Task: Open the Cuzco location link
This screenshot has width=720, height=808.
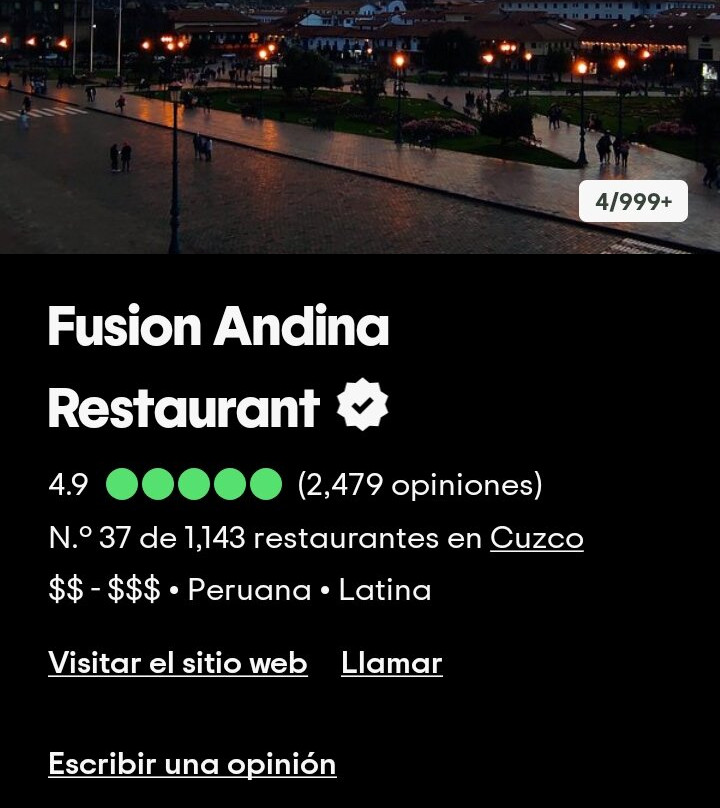Action: pos(536,538)
